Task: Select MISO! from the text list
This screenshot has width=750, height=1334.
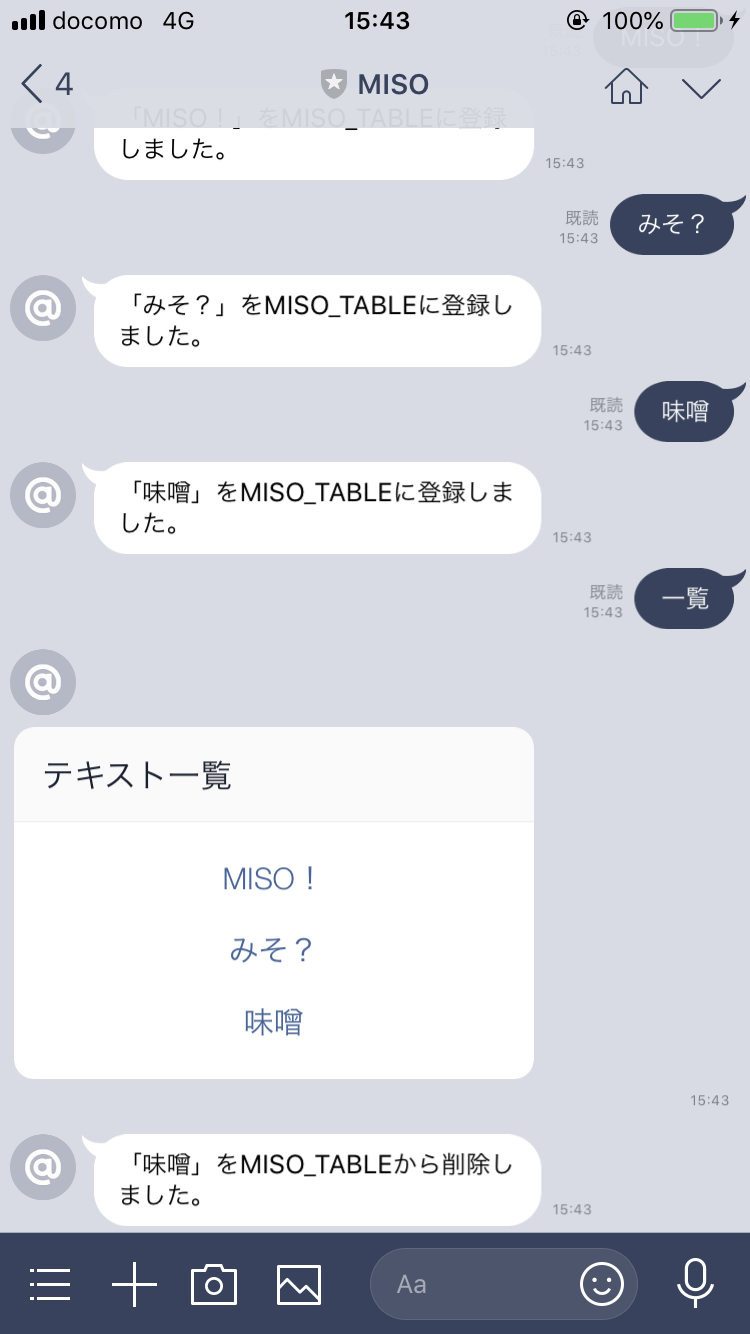Action: coord(272,879)
